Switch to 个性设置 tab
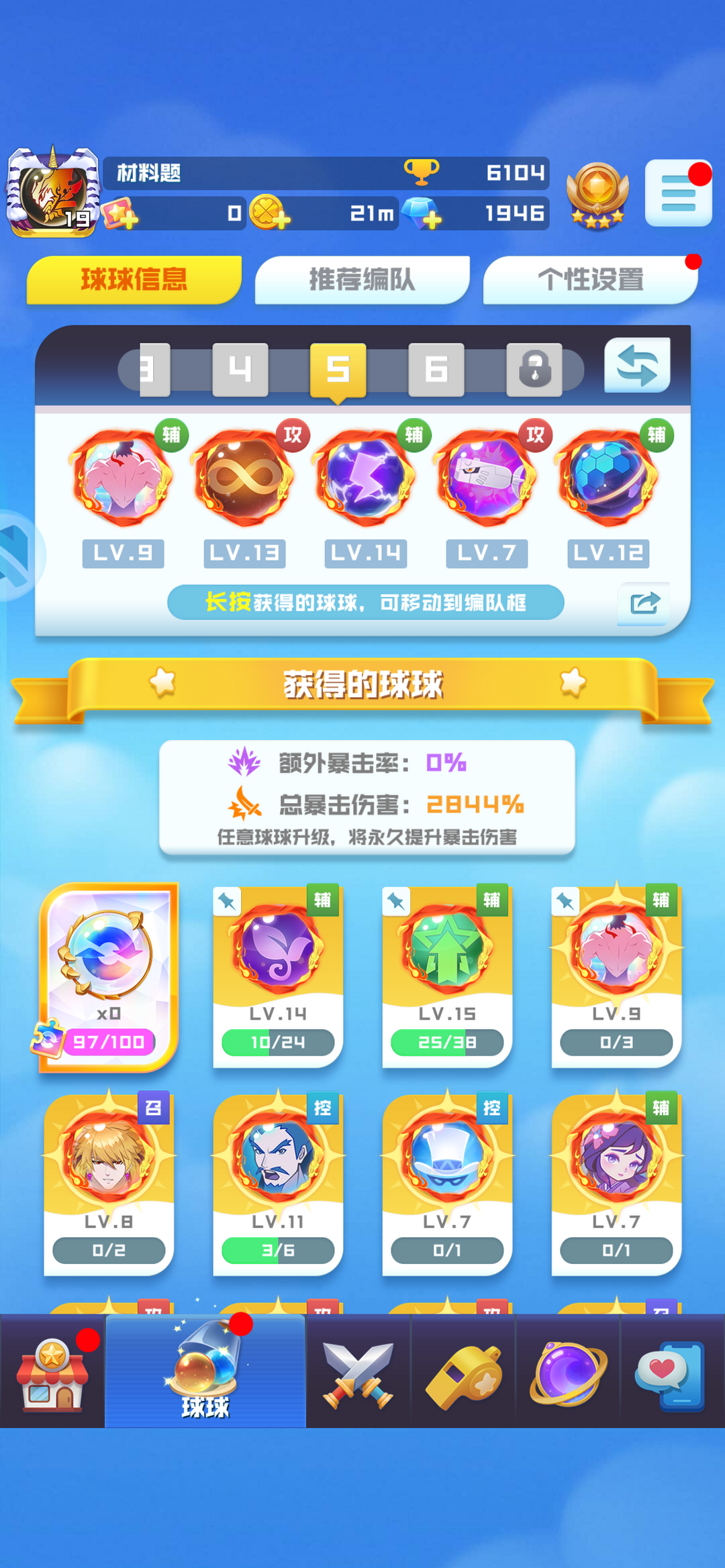Screen dimensions: 725x1568 (590, 280)
